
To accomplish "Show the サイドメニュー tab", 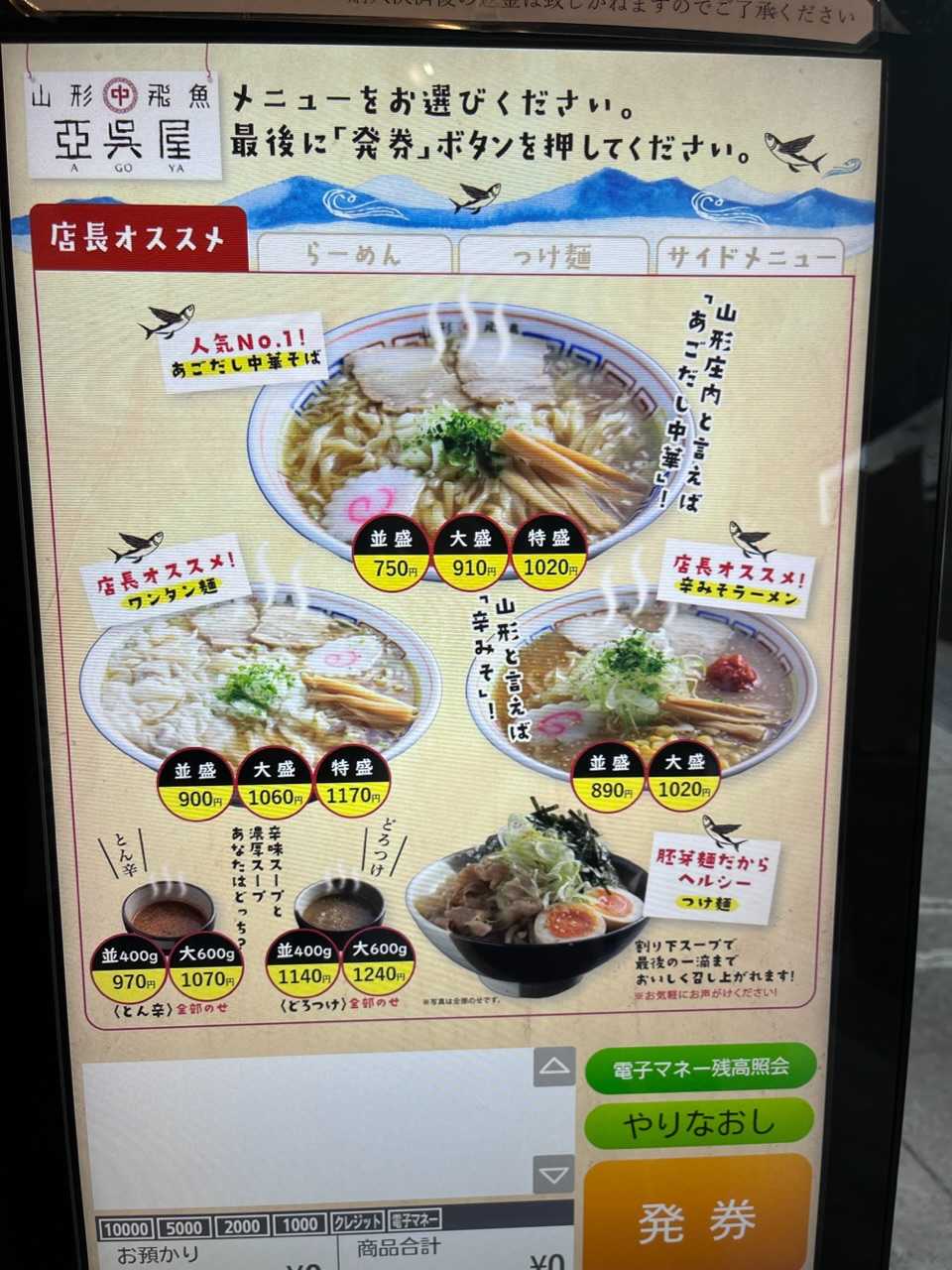I will 750,257.
